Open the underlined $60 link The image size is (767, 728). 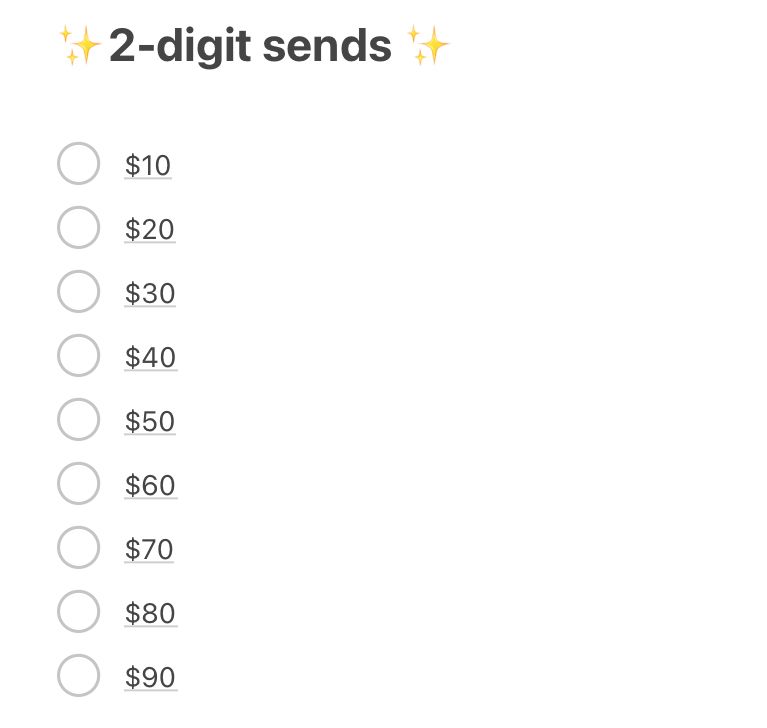click(150, 485)
